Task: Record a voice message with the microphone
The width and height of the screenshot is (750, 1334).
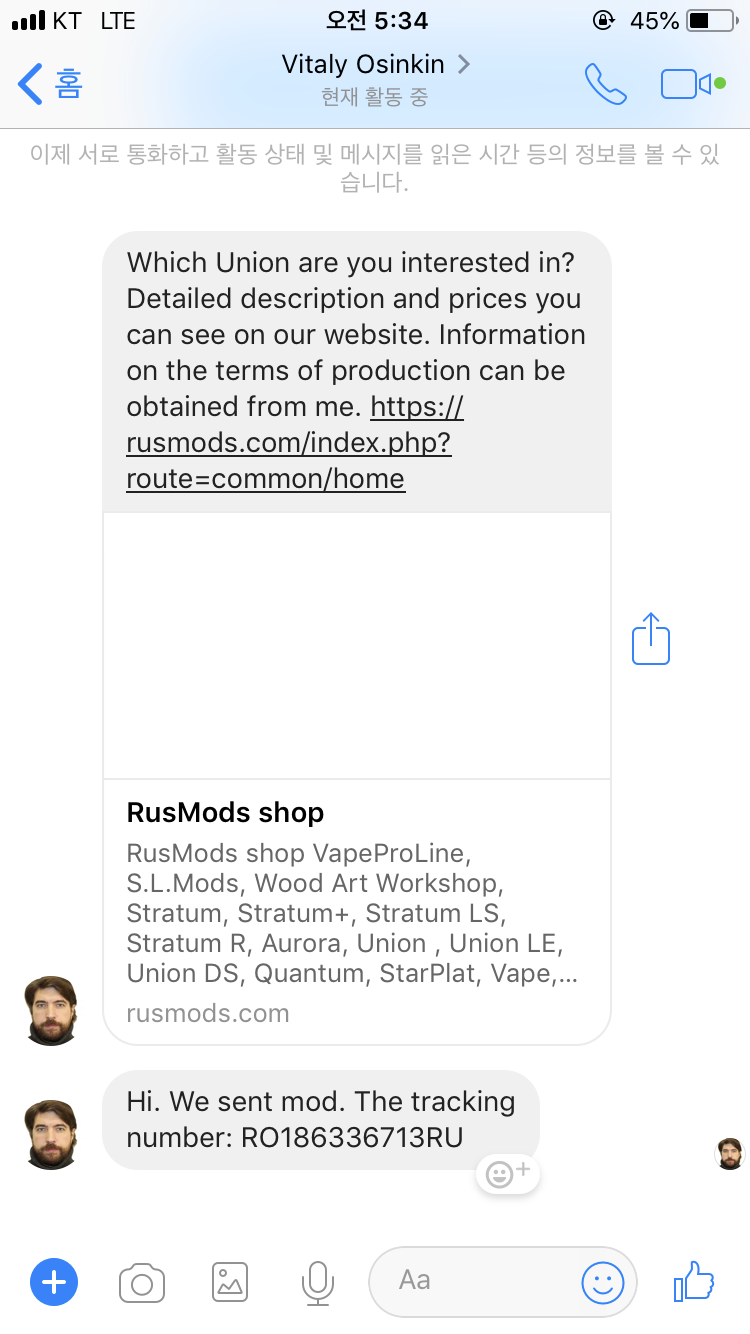Action: point(317,1282)
